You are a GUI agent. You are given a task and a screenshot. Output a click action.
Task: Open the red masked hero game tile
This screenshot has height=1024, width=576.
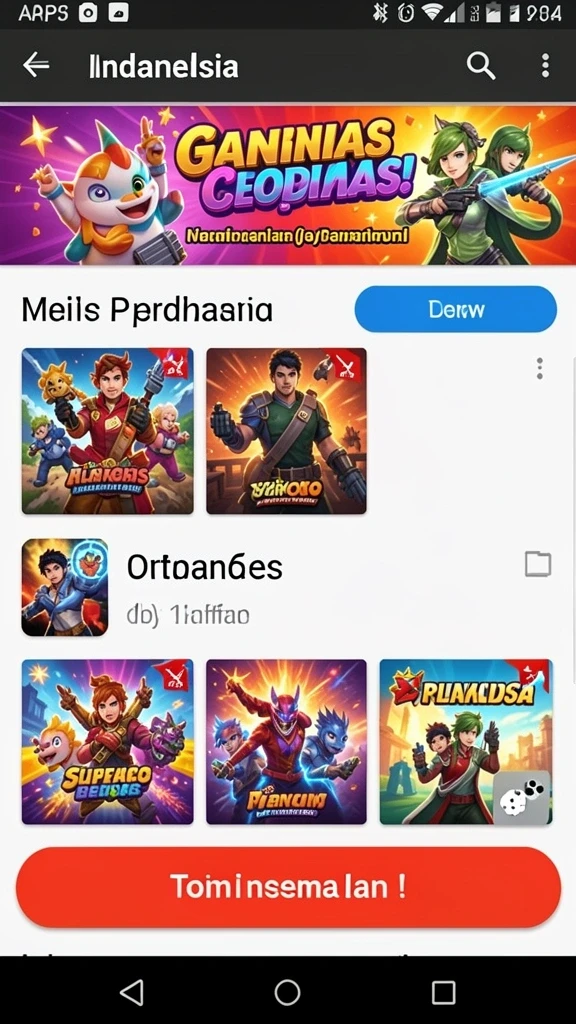coord(287,742)
